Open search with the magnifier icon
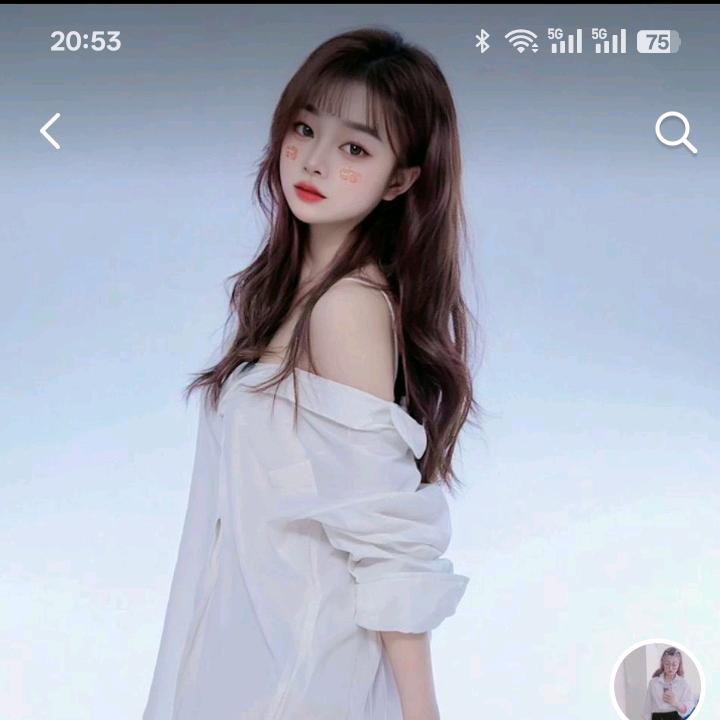 [x=675, y=132]
